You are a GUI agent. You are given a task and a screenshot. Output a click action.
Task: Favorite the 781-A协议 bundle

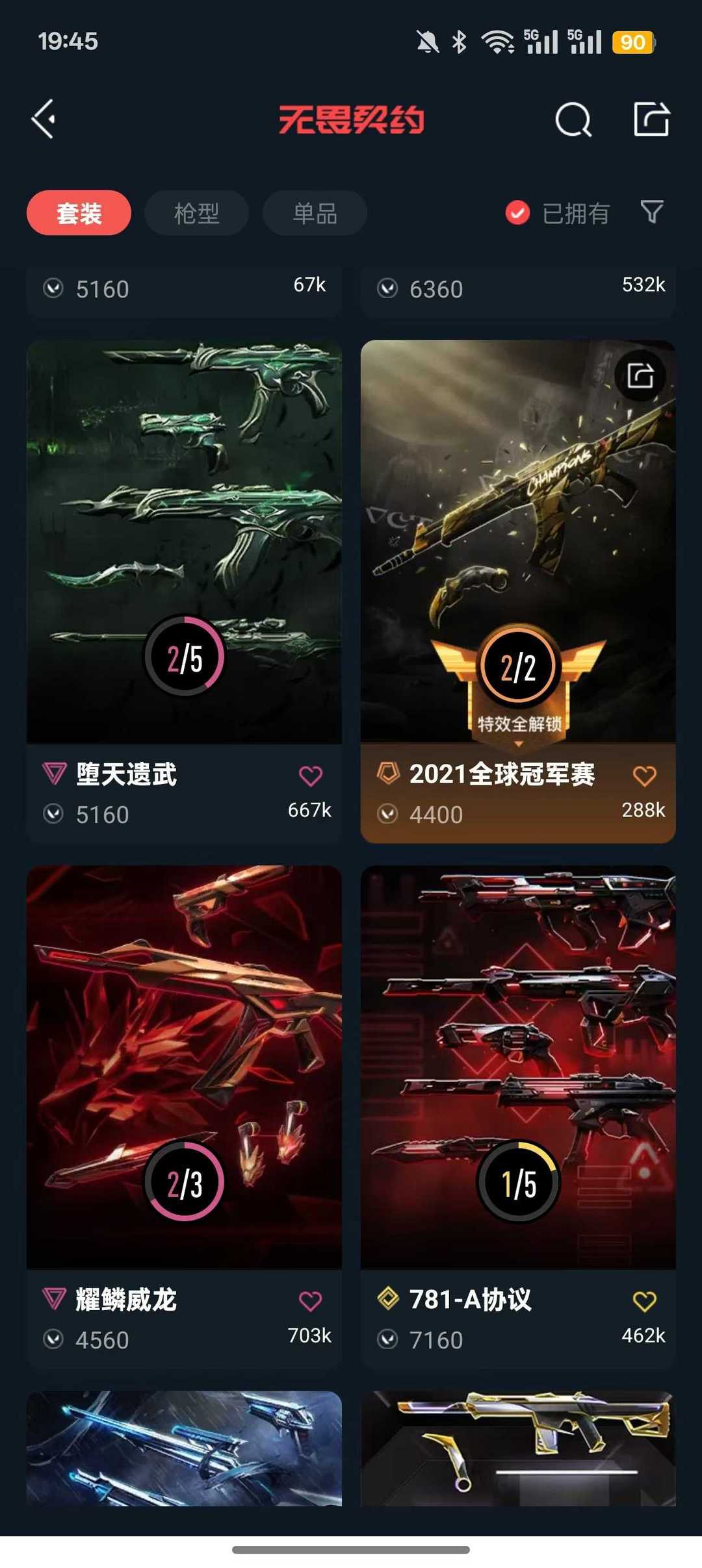point(644,1301)
